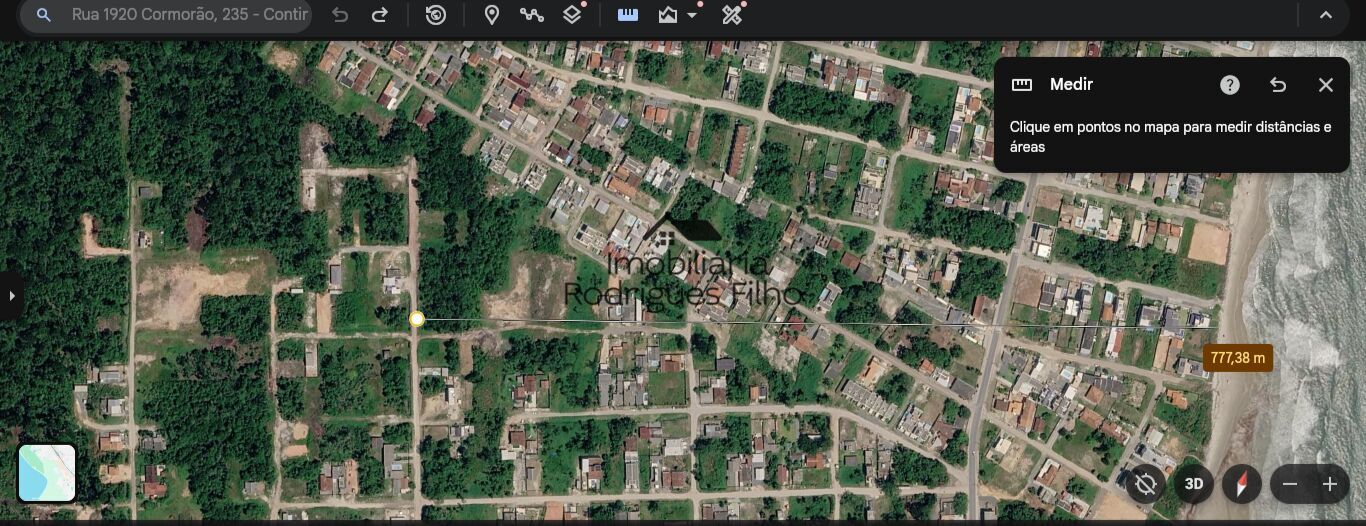1366x526 pixels.
Task: Undo the last action in toolbar
Action: click(x=340, y=15)
